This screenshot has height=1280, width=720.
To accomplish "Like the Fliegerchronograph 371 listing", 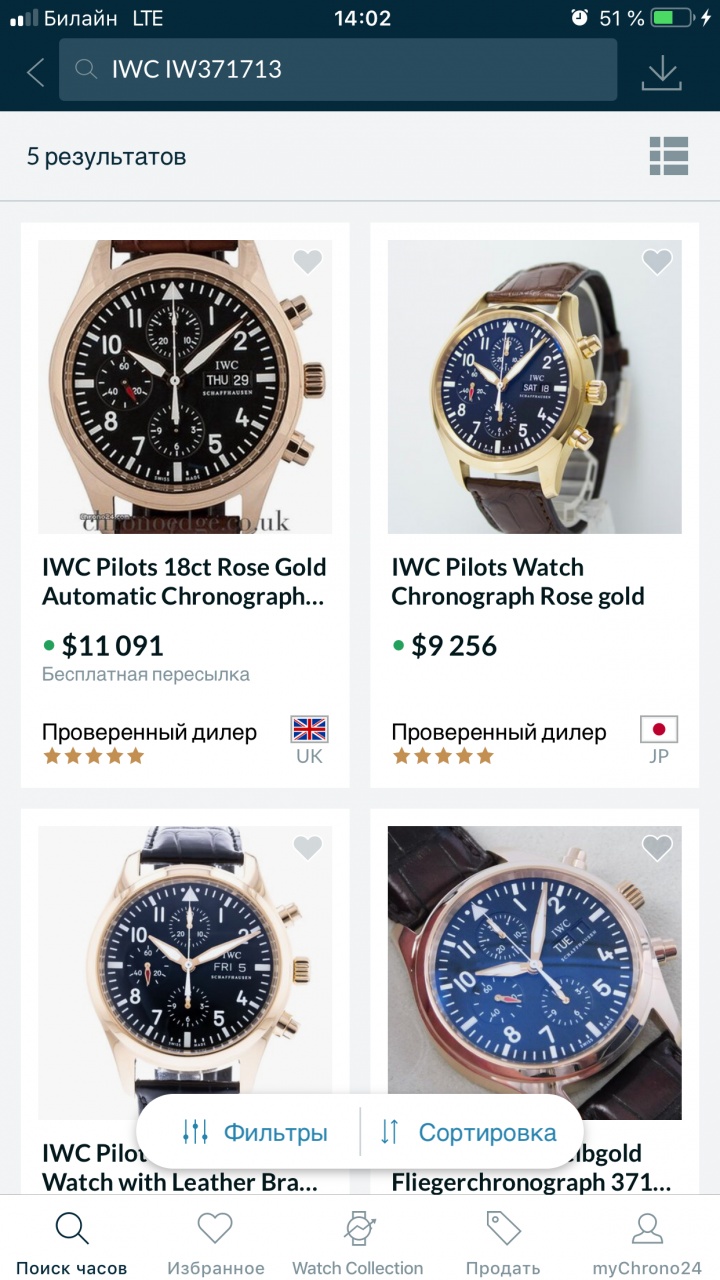I will (x=657, y=848).
